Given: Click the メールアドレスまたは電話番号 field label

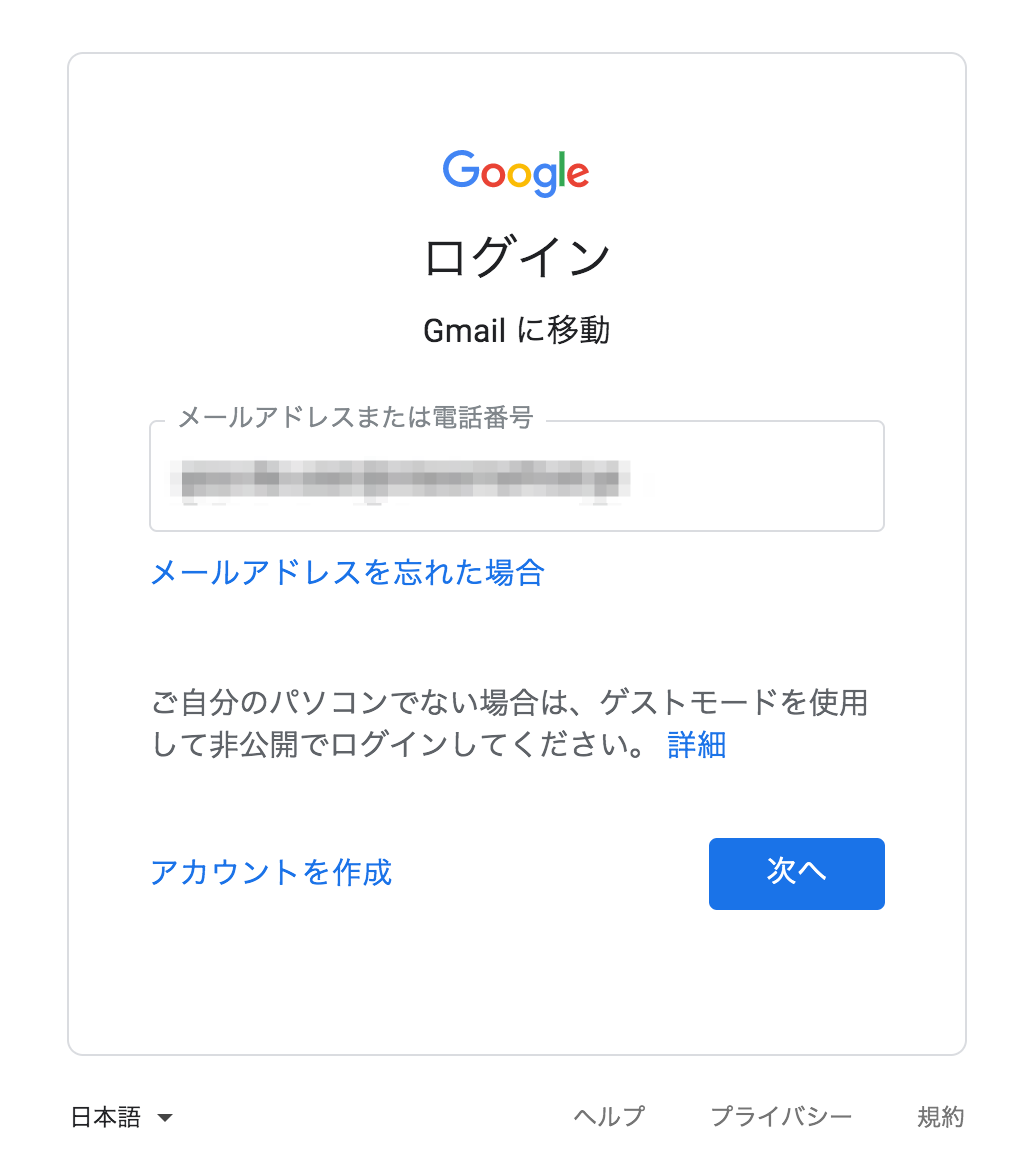Looking at the screenshot, I should pos(355,421).
